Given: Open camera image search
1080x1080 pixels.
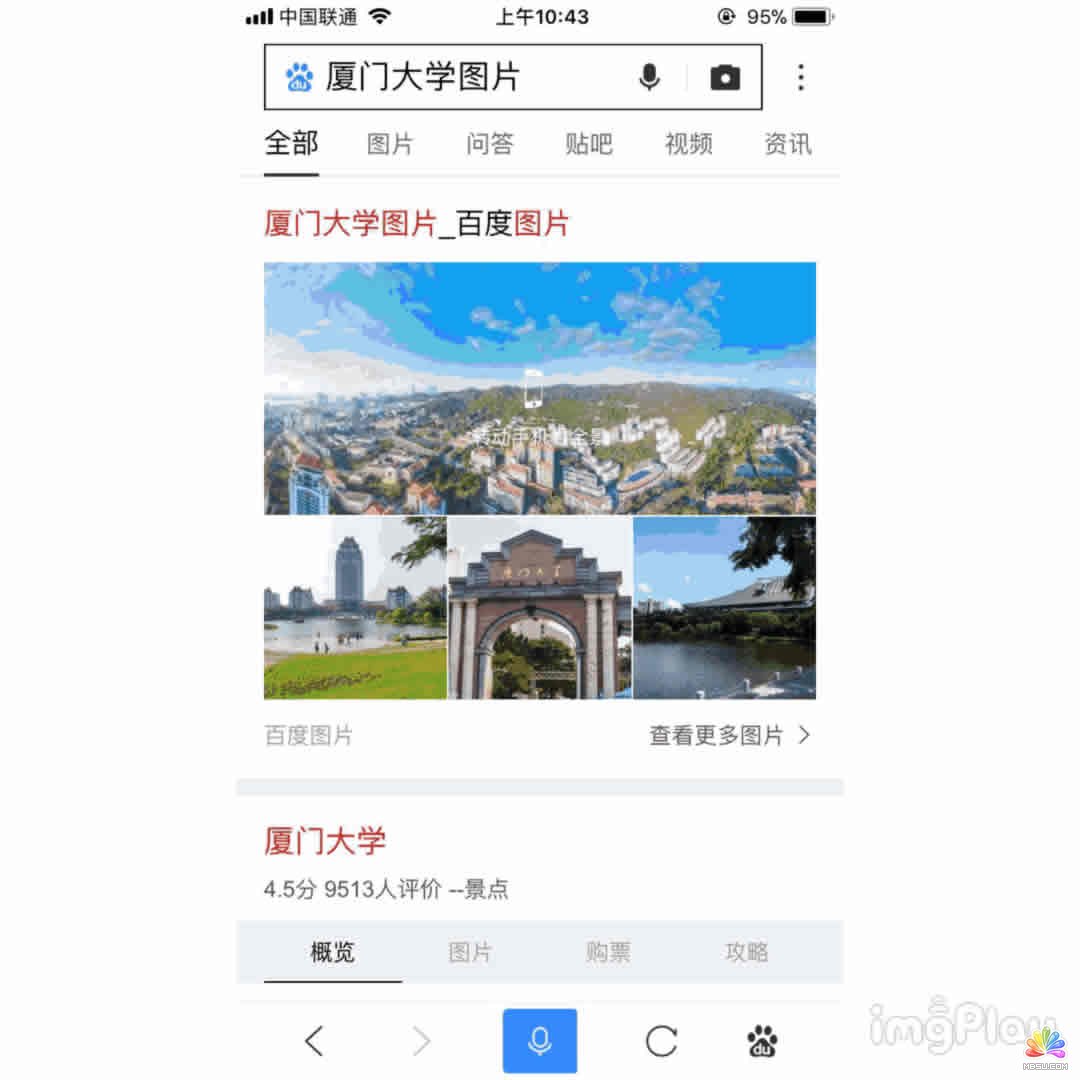Looking at the screenshot, I should [x=725, y=77].
